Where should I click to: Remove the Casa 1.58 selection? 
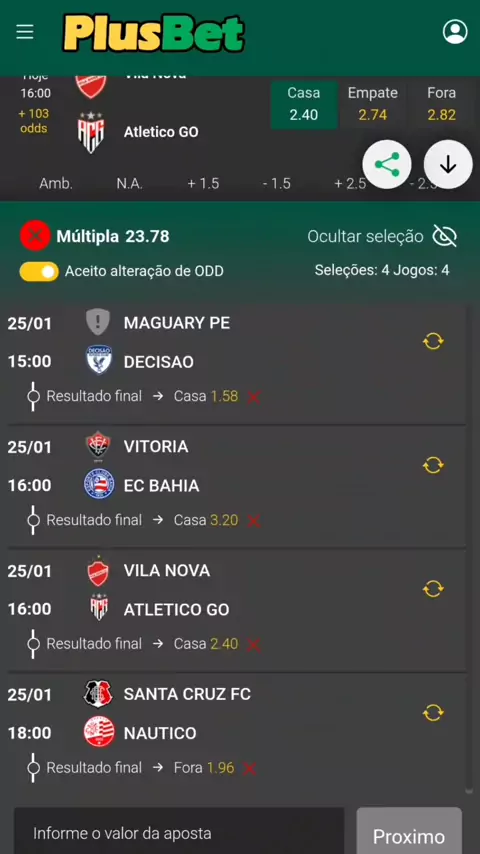[253, 397]
